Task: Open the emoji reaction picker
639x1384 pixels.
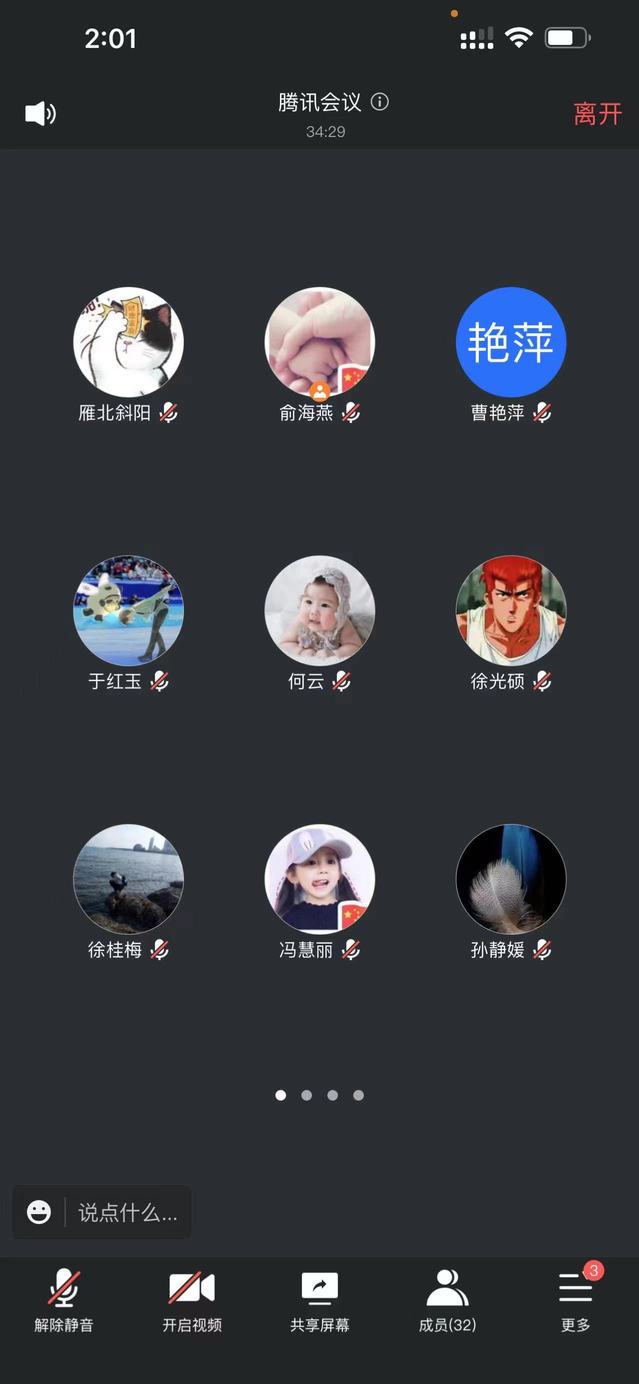Action: [39, 1213]
